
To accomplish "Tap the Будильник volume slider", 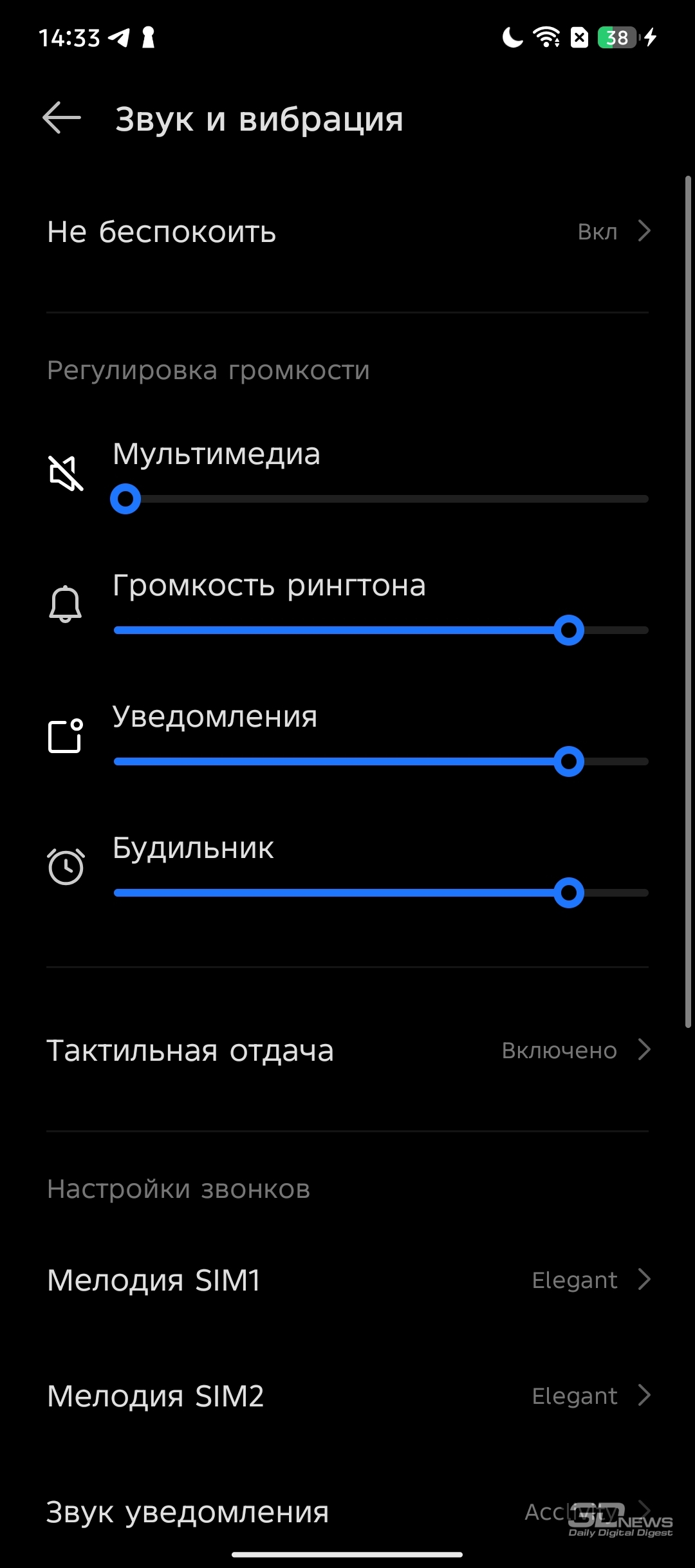I will tap(380, 893).
